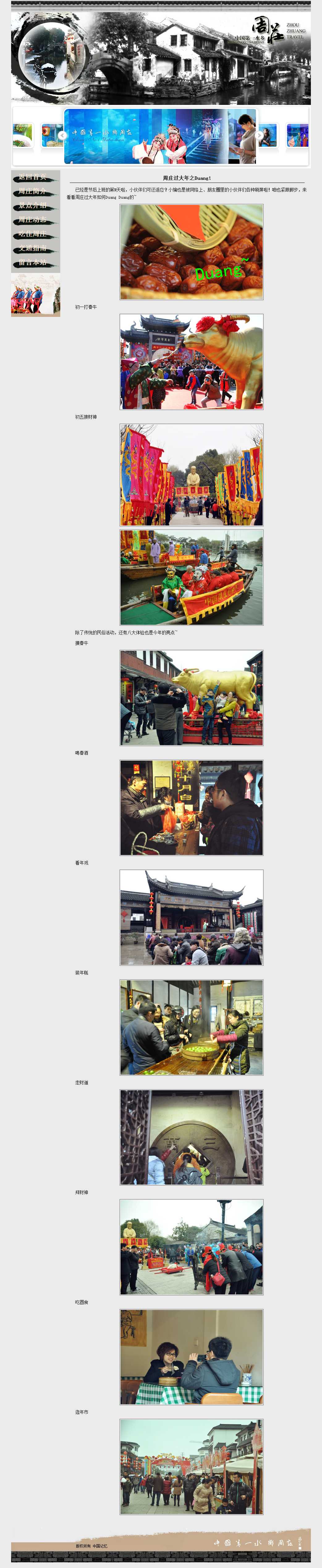Open 周庄动态 news section

33,220
